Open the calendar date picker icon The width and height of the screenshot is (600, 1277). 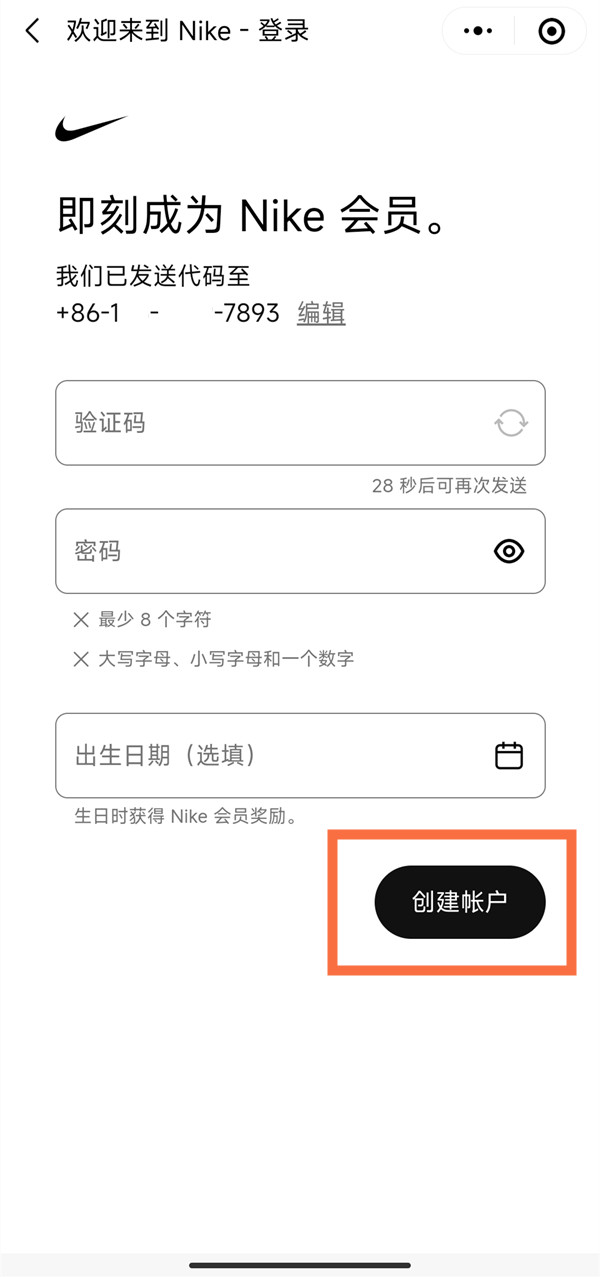click(x=509, y=755)
